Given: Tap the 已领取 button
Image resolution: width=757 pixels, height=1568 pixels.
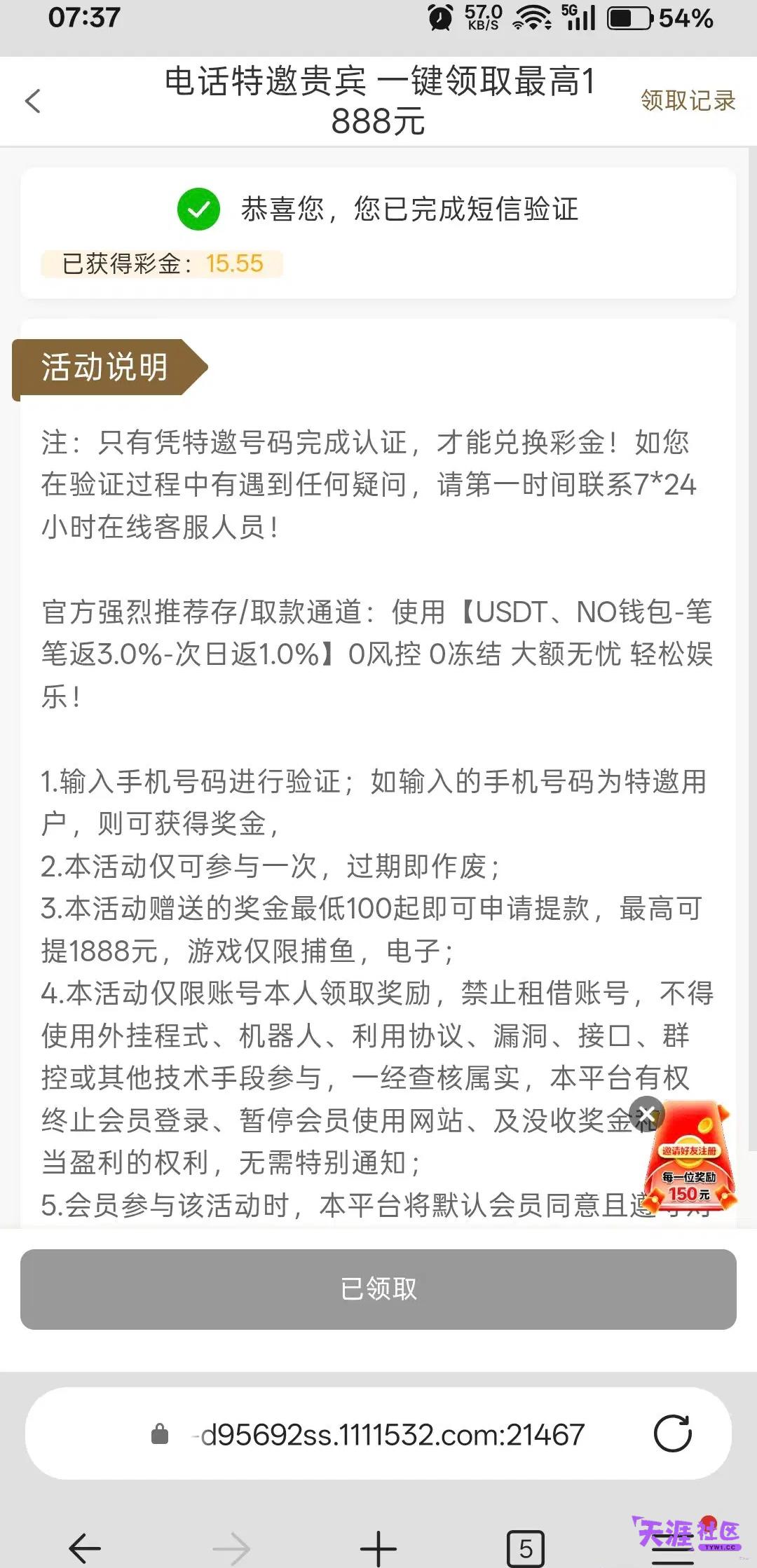Looking at the screenshot, I should tap(378, 1289).
